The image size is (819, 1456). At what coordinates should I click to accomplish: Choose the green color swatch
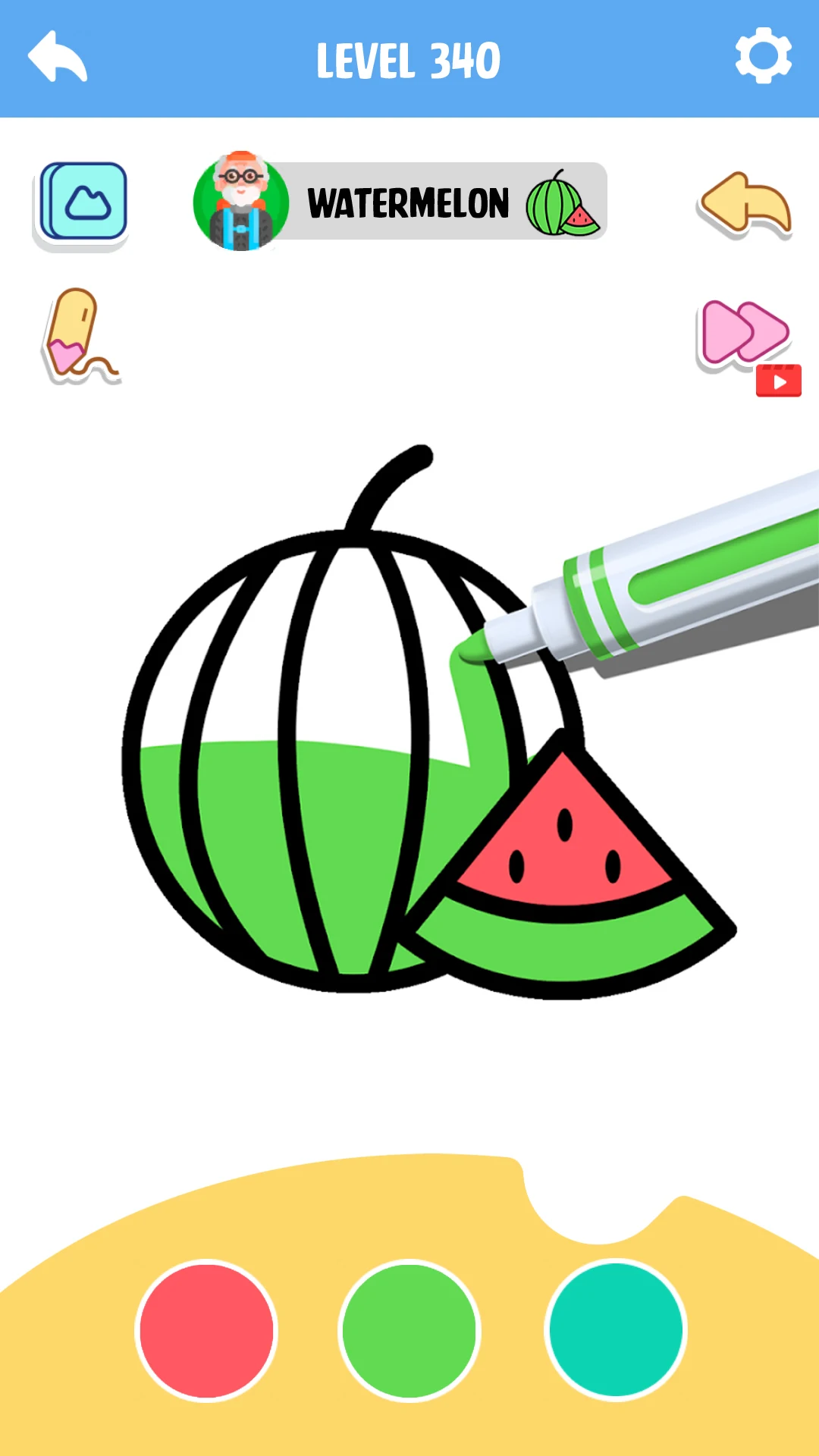[409, 1331]
